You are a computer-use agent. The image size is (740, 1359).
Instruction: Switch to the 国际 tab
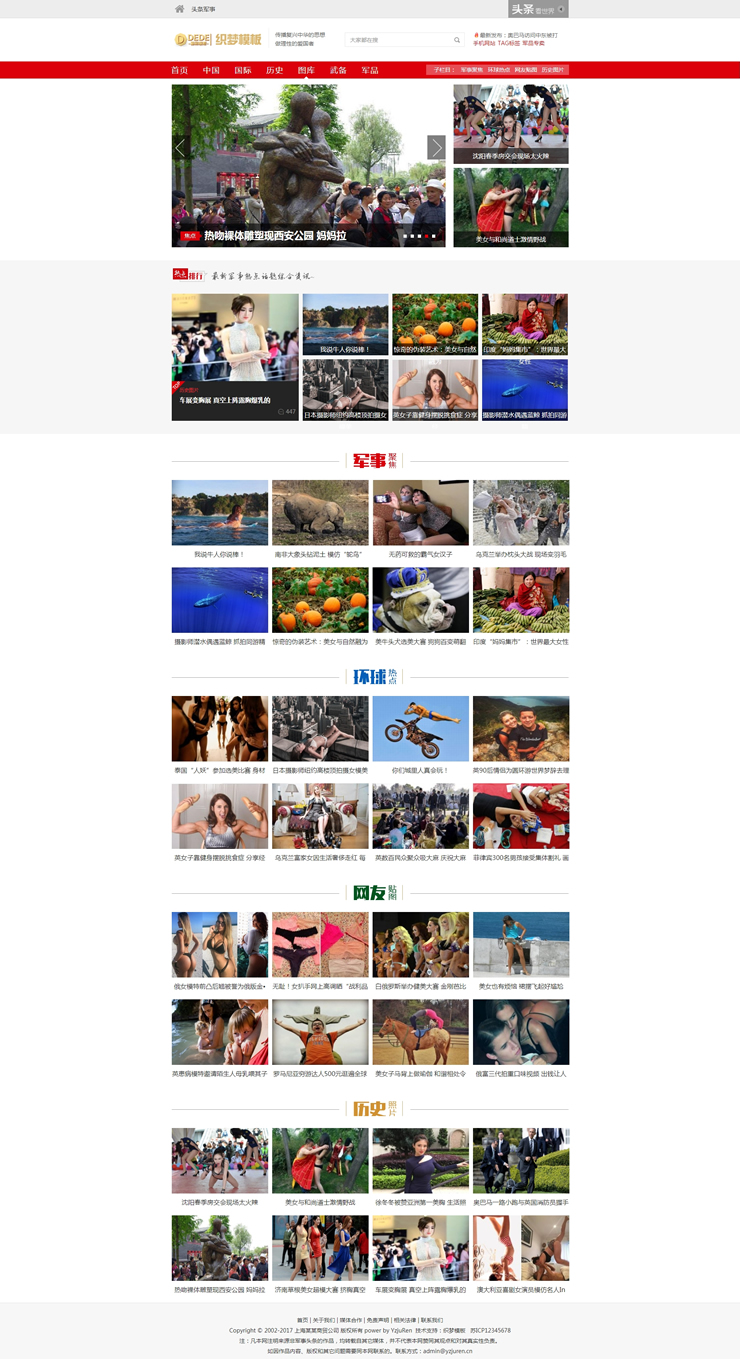[x=243, y=70]
